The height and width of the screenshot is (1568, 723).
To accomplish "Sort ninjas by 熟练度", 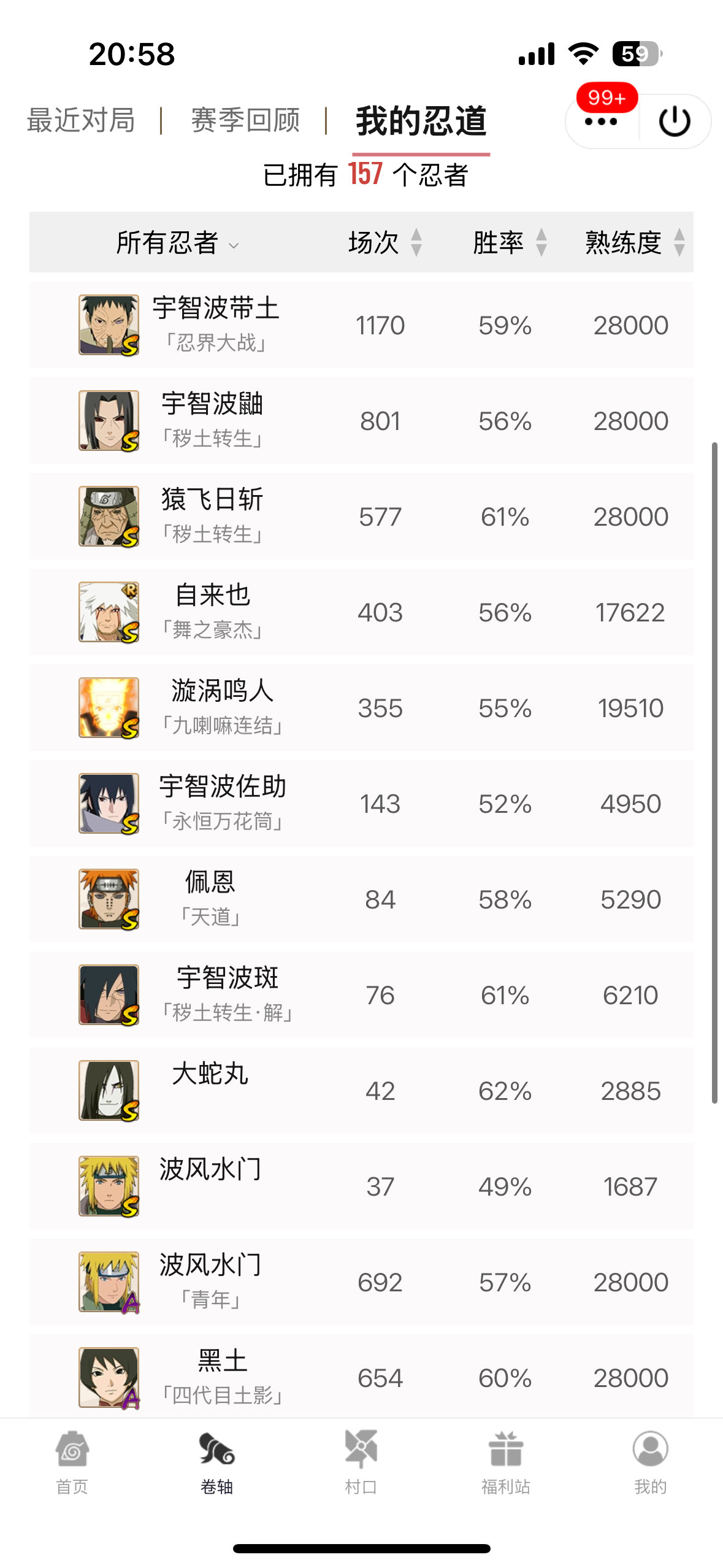I will click(635, 242).
